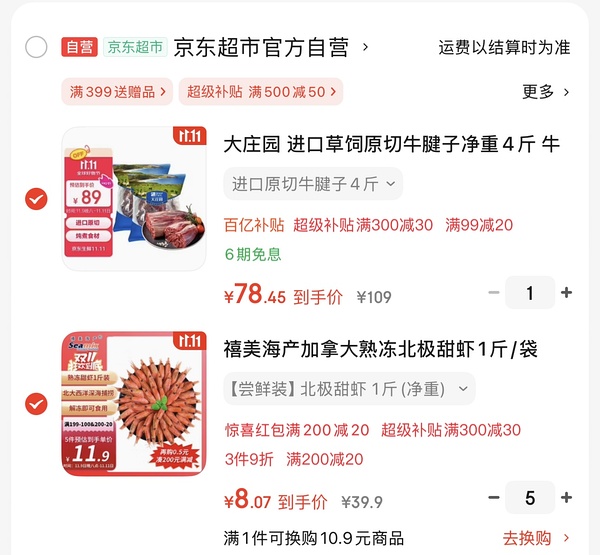Viewport: 600px width, 555px height.
Task: Change spec dropdown 【尝鲜装】北极甜虾
Action: 349,388
